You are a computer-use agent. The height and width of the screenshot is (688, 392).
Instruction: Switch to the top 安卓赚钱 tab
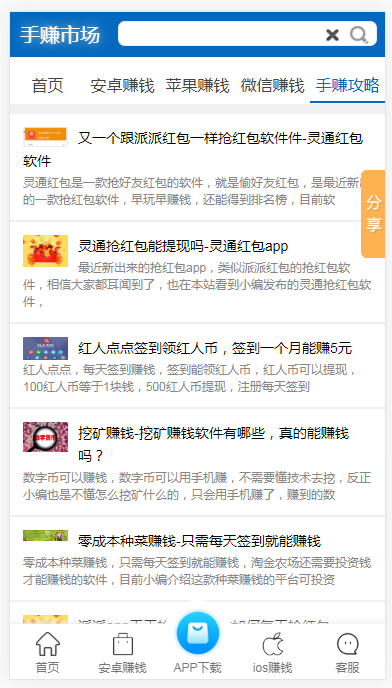[x=122, y=86]
